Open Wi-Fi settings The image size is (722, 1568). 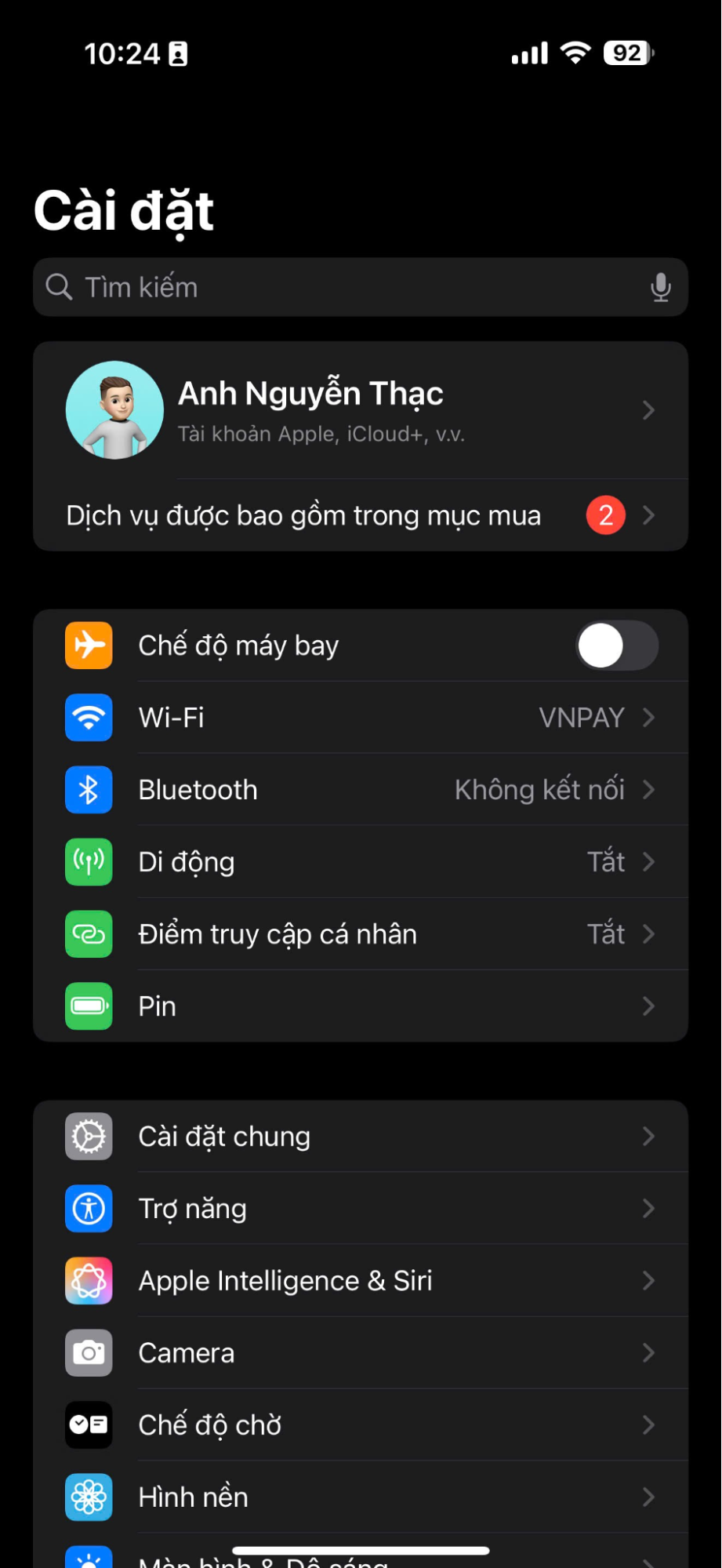[361, 718]
